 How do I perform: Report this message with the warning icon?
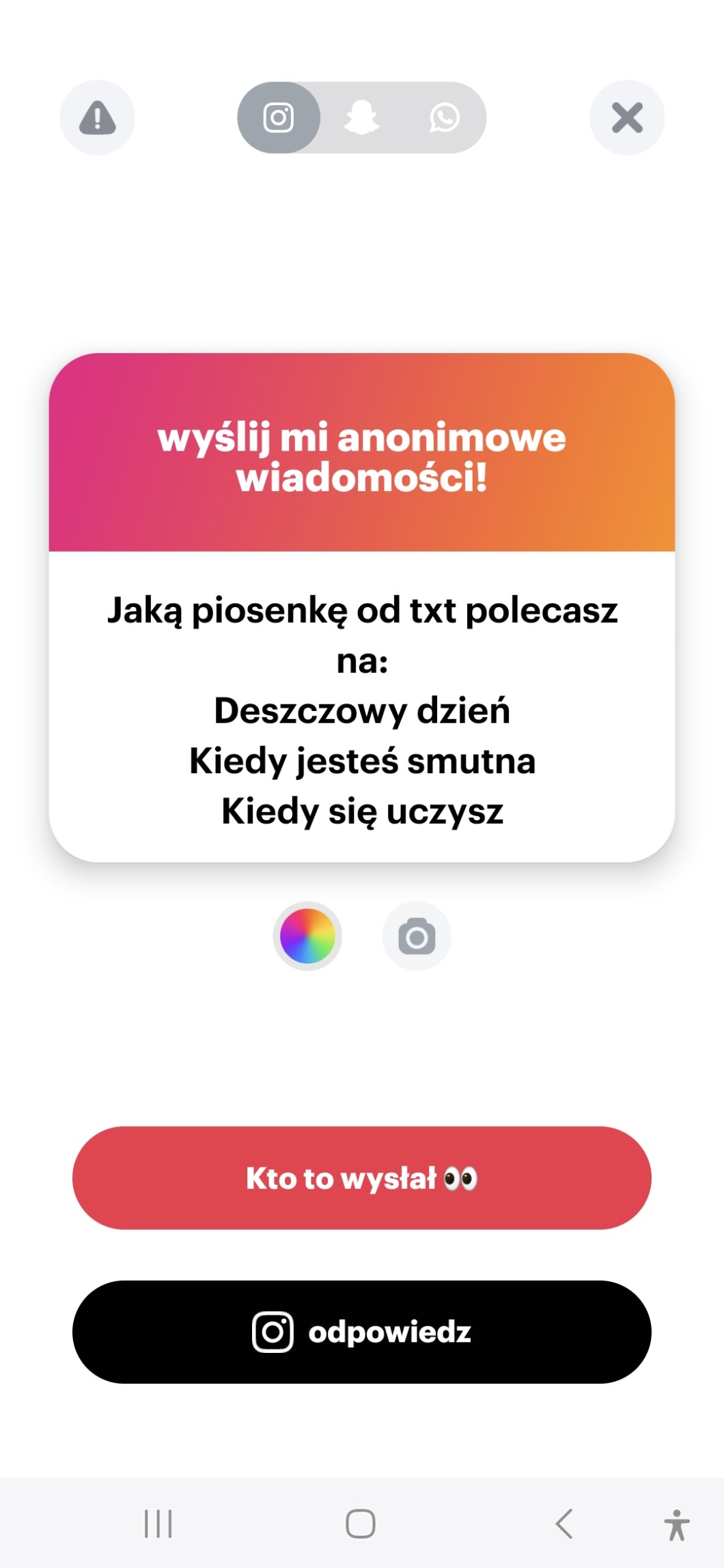97,117
